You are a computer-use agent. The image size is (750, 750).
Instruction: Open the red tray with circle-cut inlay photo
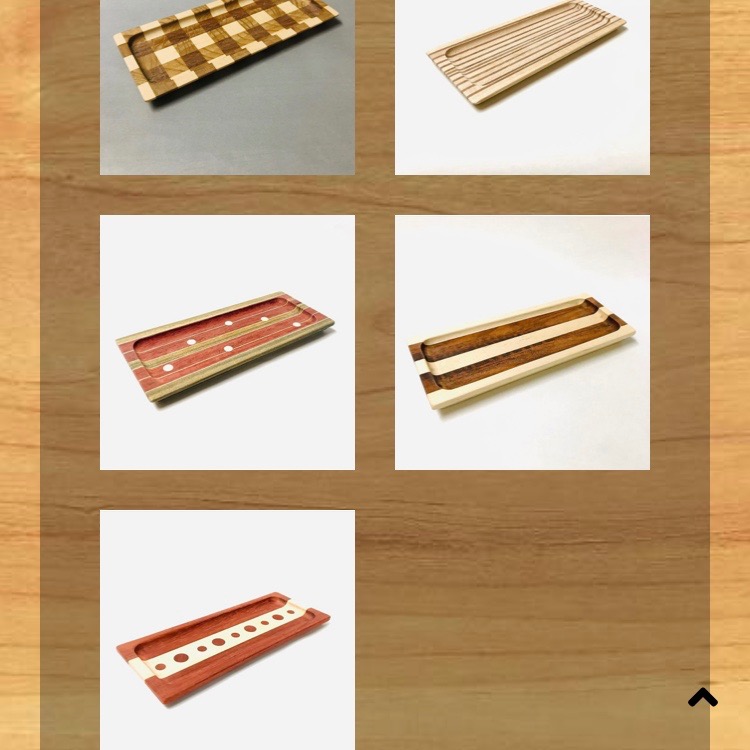[227, 630]
